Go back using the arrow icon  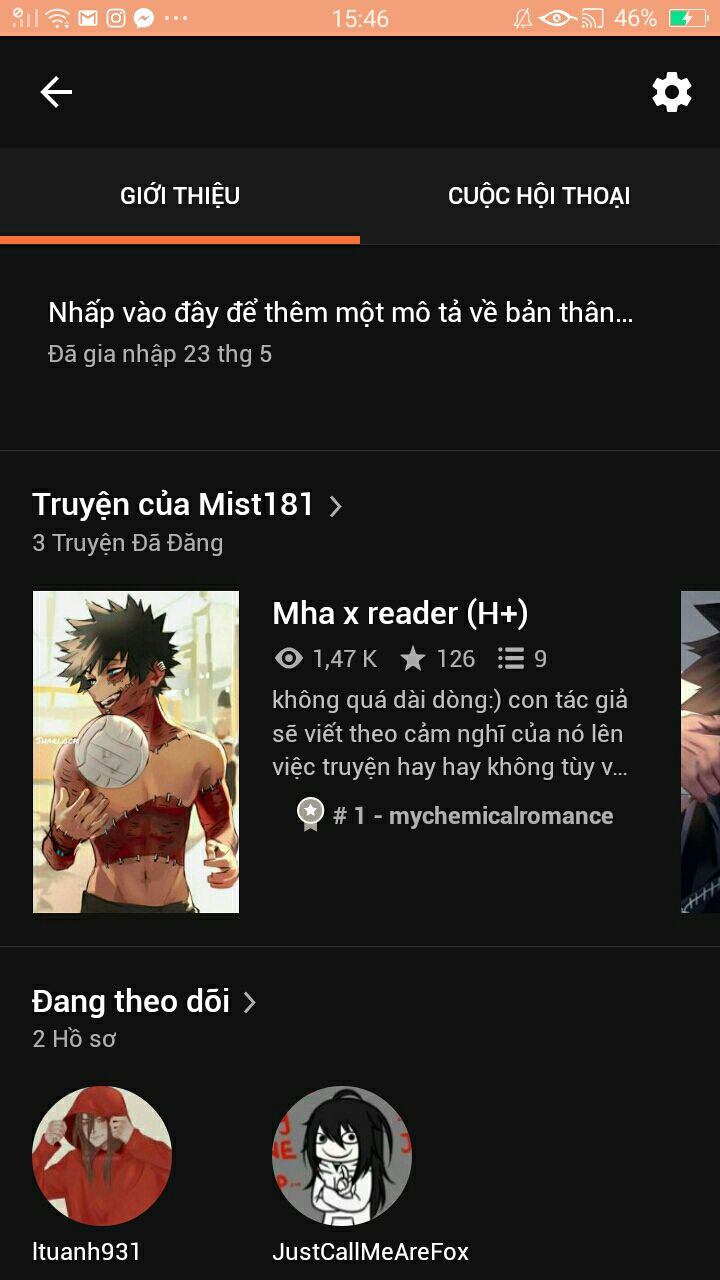[x=56, y=92]
